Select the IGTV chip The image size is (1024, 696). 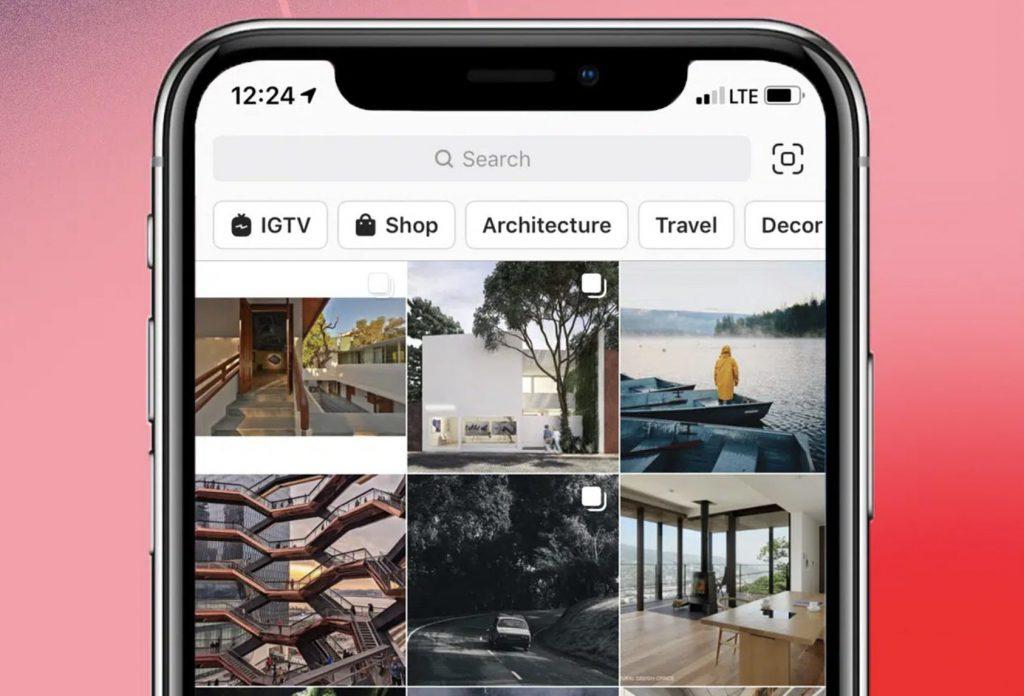[270, 225]
